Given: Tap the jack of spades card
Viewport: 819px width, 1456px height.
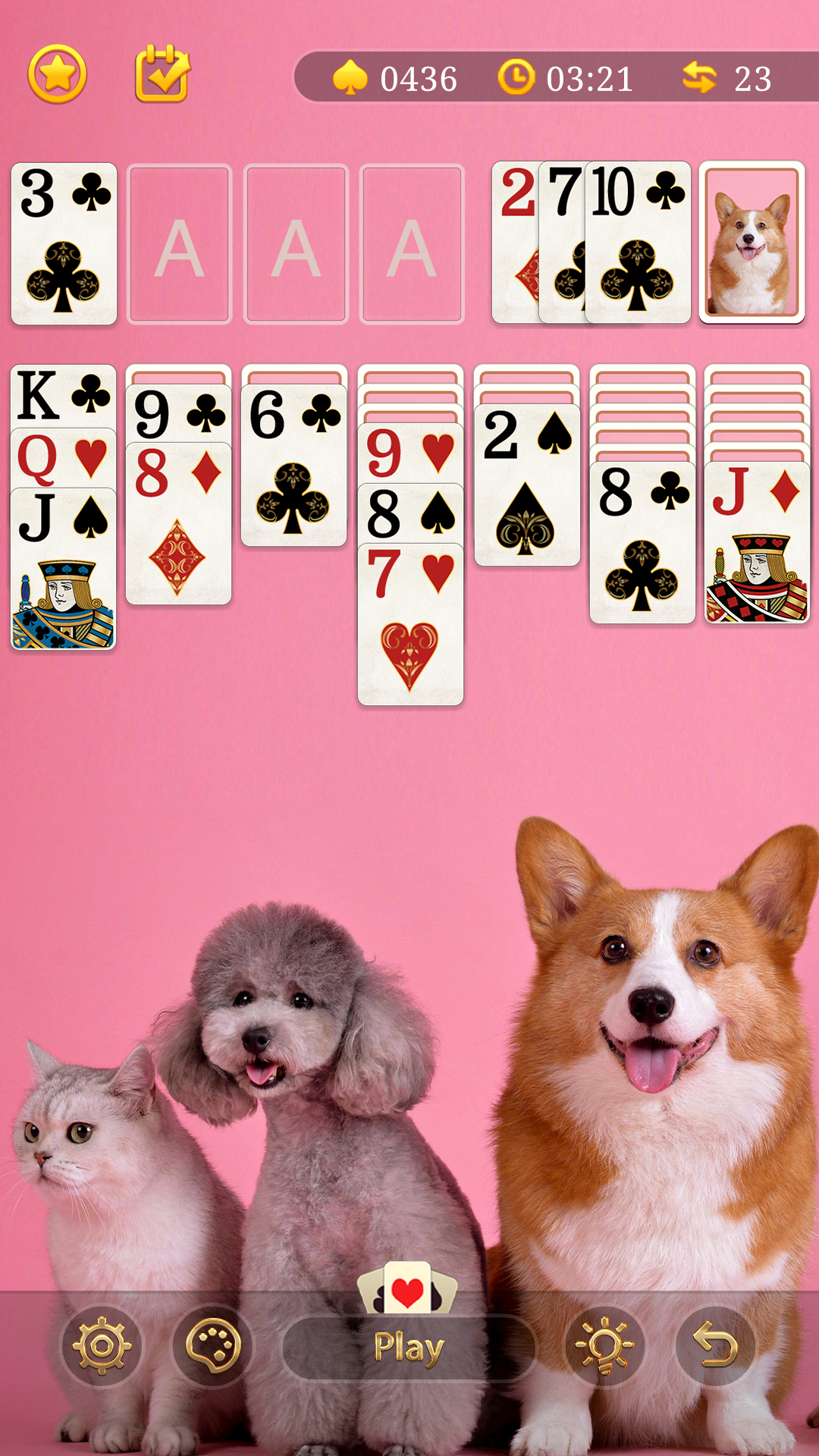Looking at the screenshot, I should (63, 569).
